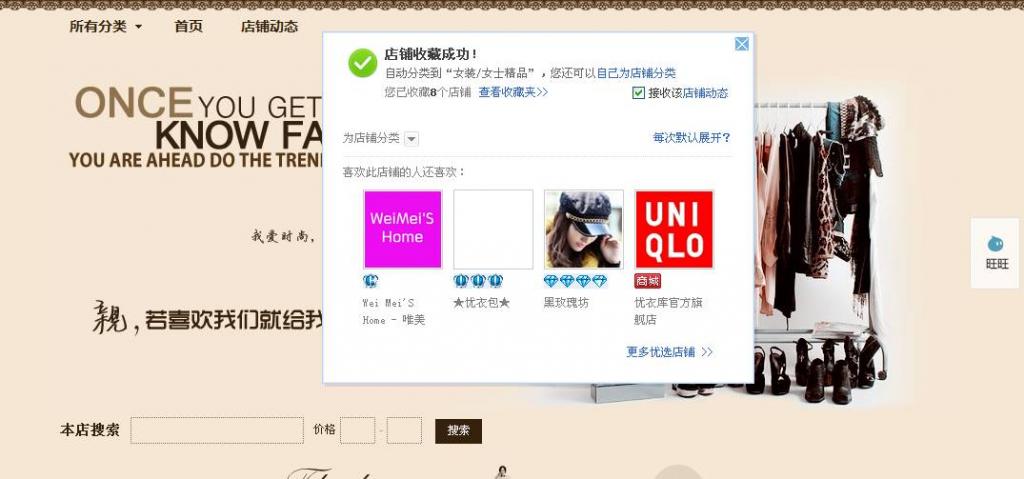Open 店铺动态 store updates tab

pyautogui.click(x=269, y=27)
